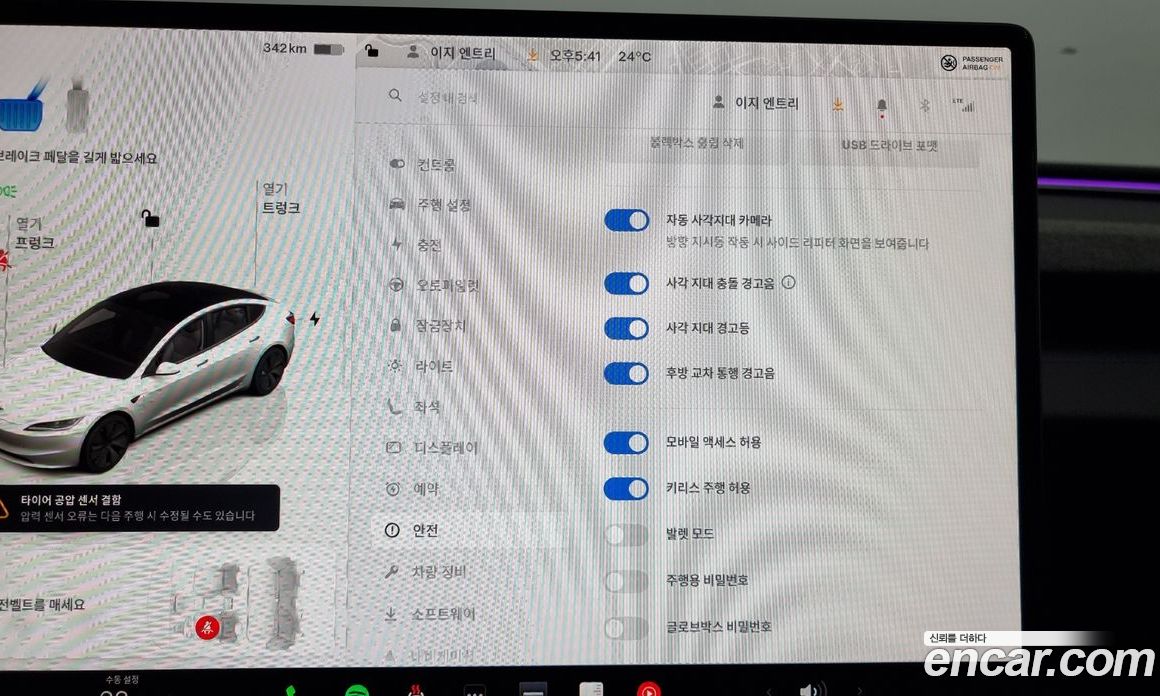Open the 이지 엔트리 profile selector
Viewport: 1160px width, 696px height.
coord(757,103)
